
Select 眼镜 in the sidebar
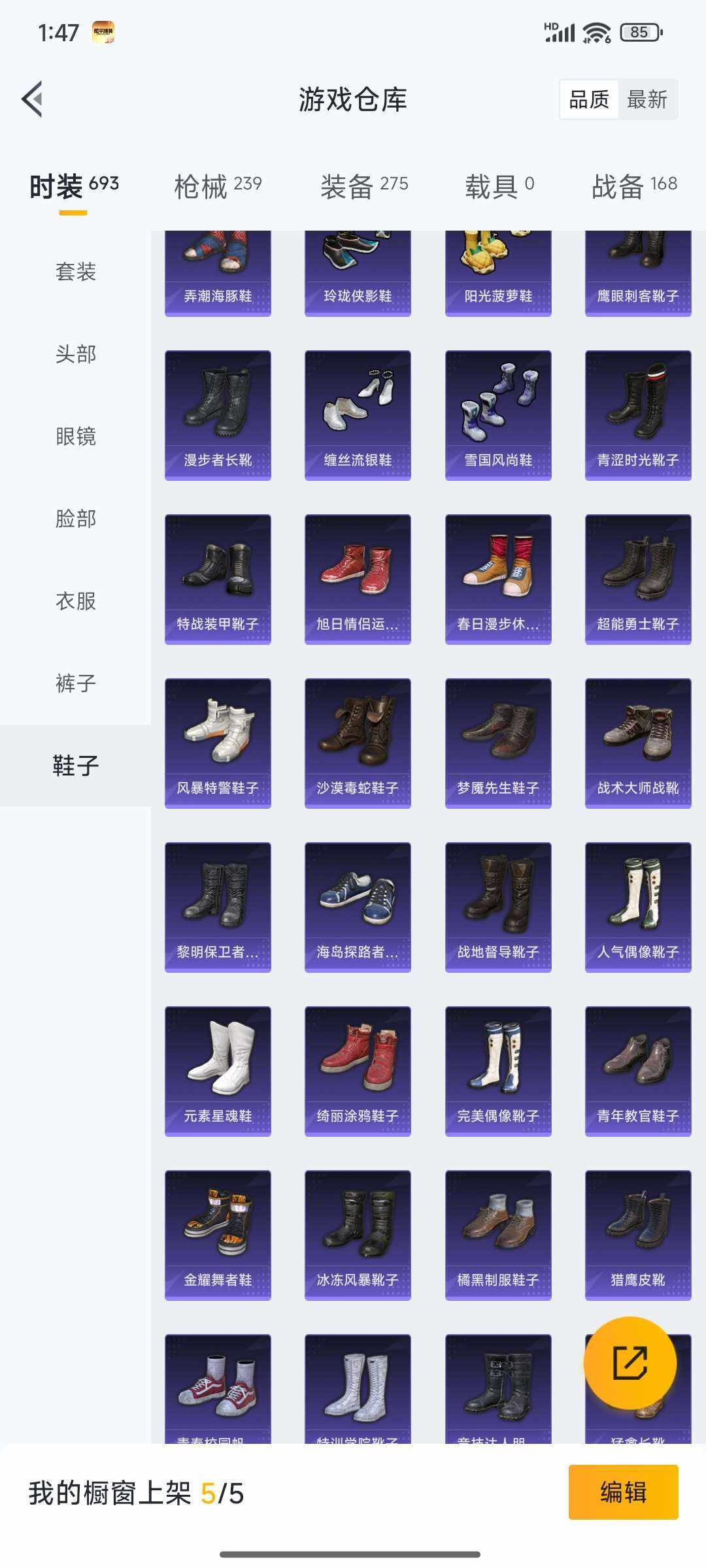pos(73,438)
